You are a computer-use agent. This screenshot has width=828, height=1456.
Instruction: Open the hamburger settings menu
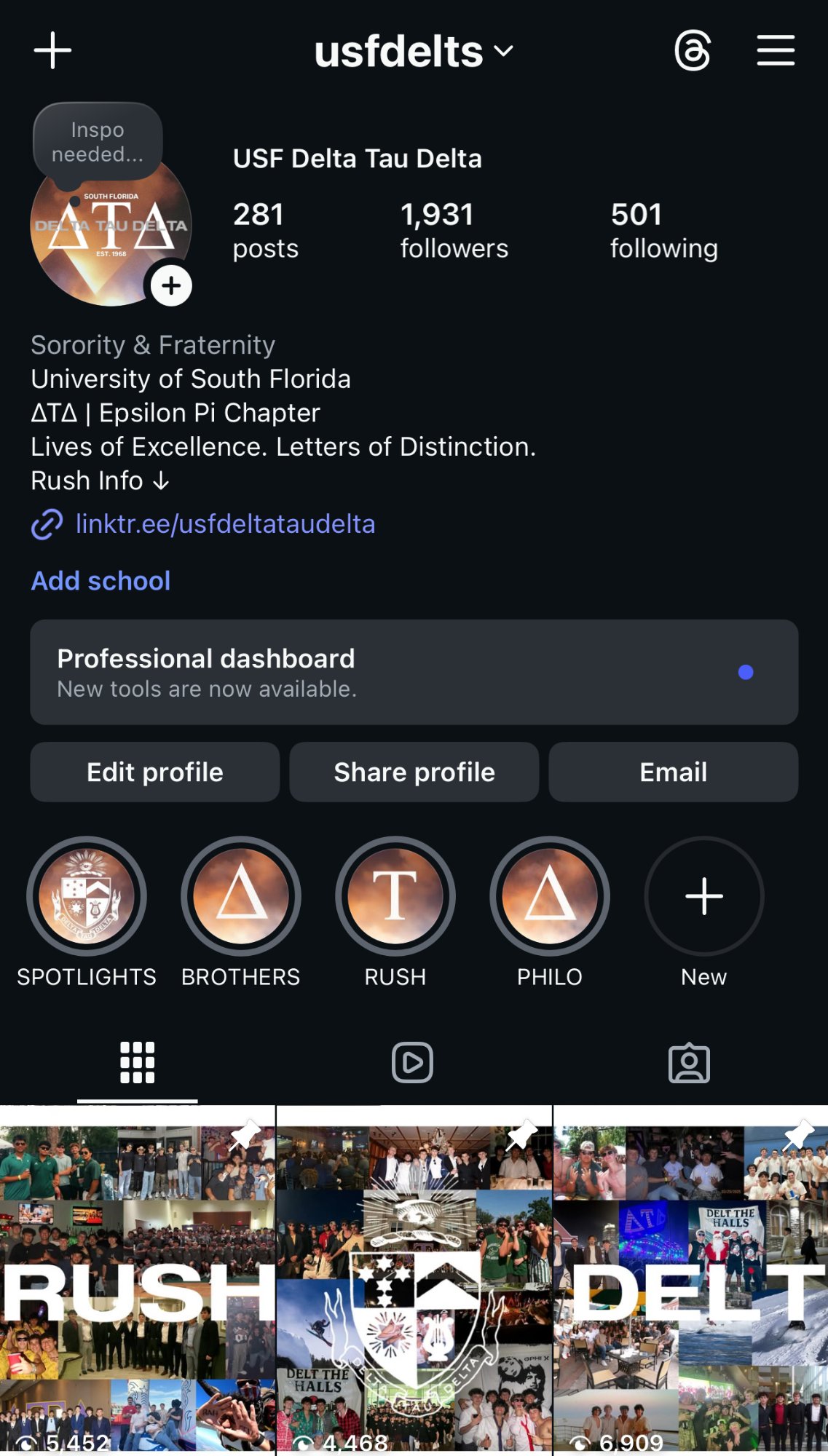pos(775,50)
